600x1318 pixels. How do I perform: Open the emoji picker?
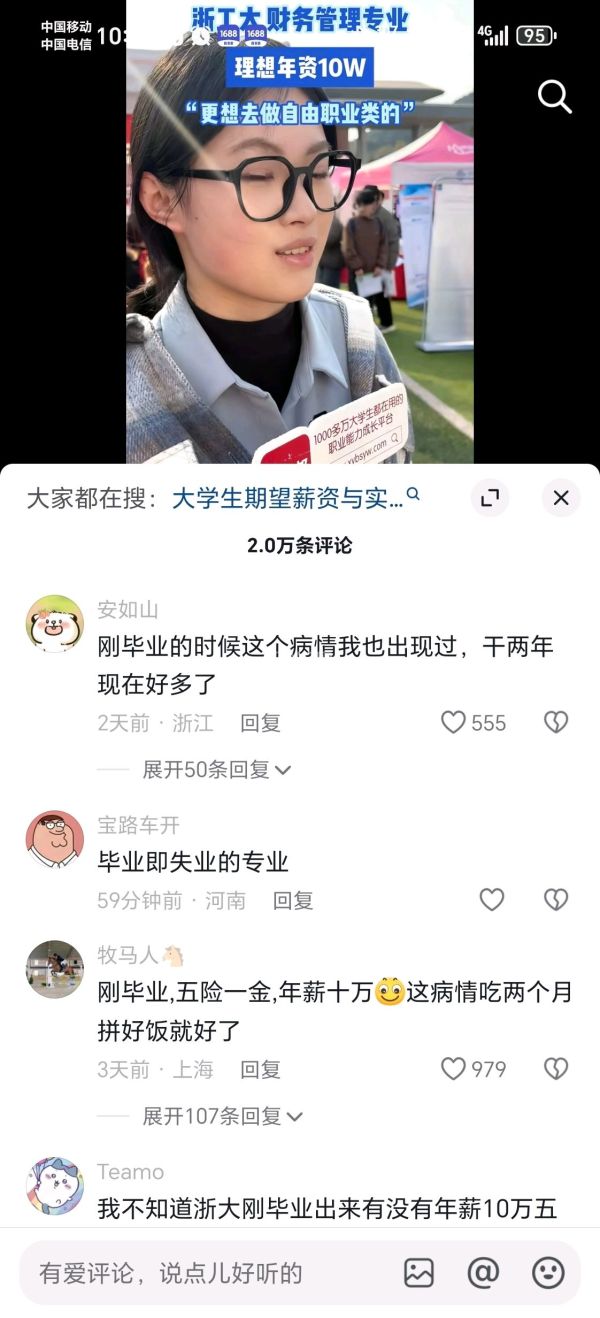(548, 1272)
